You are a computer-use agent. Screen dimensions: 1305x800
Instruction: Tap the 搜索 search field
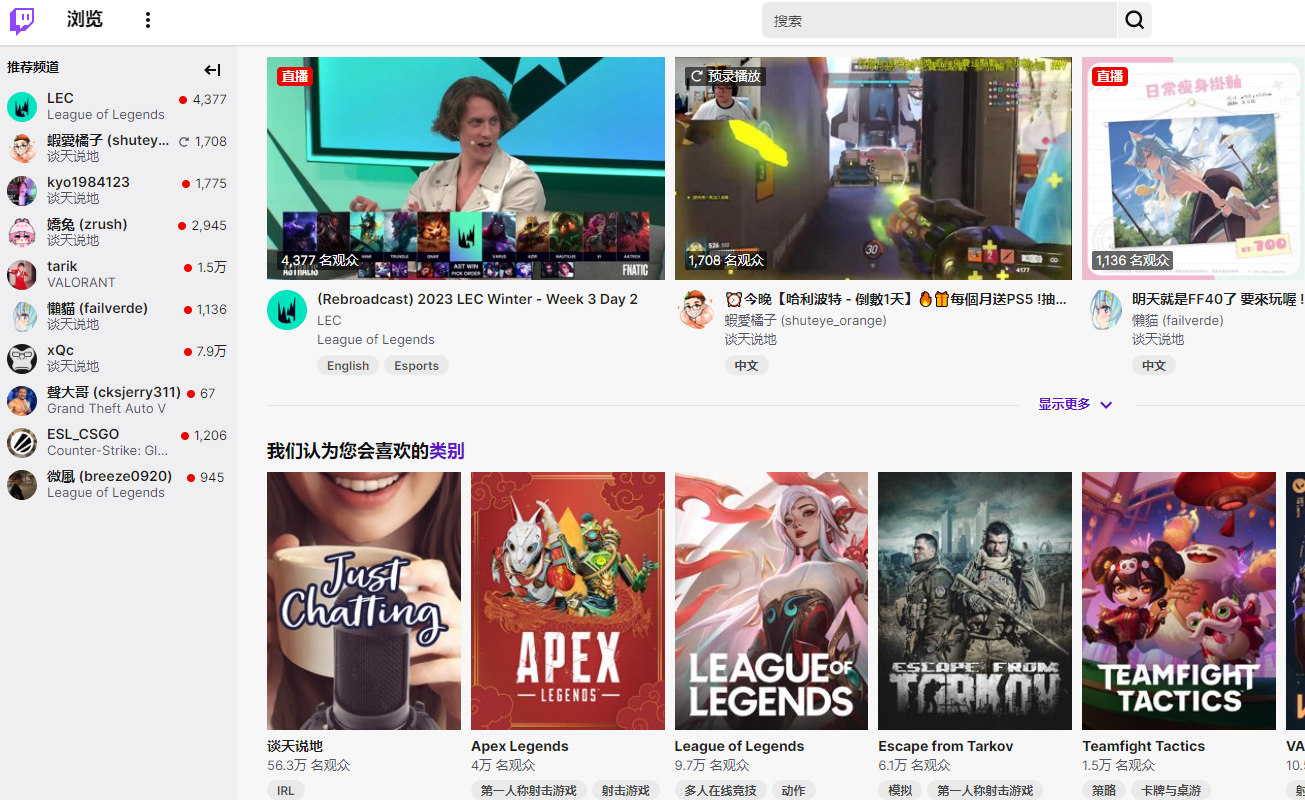pyautogui.click(x=938, y=20)
